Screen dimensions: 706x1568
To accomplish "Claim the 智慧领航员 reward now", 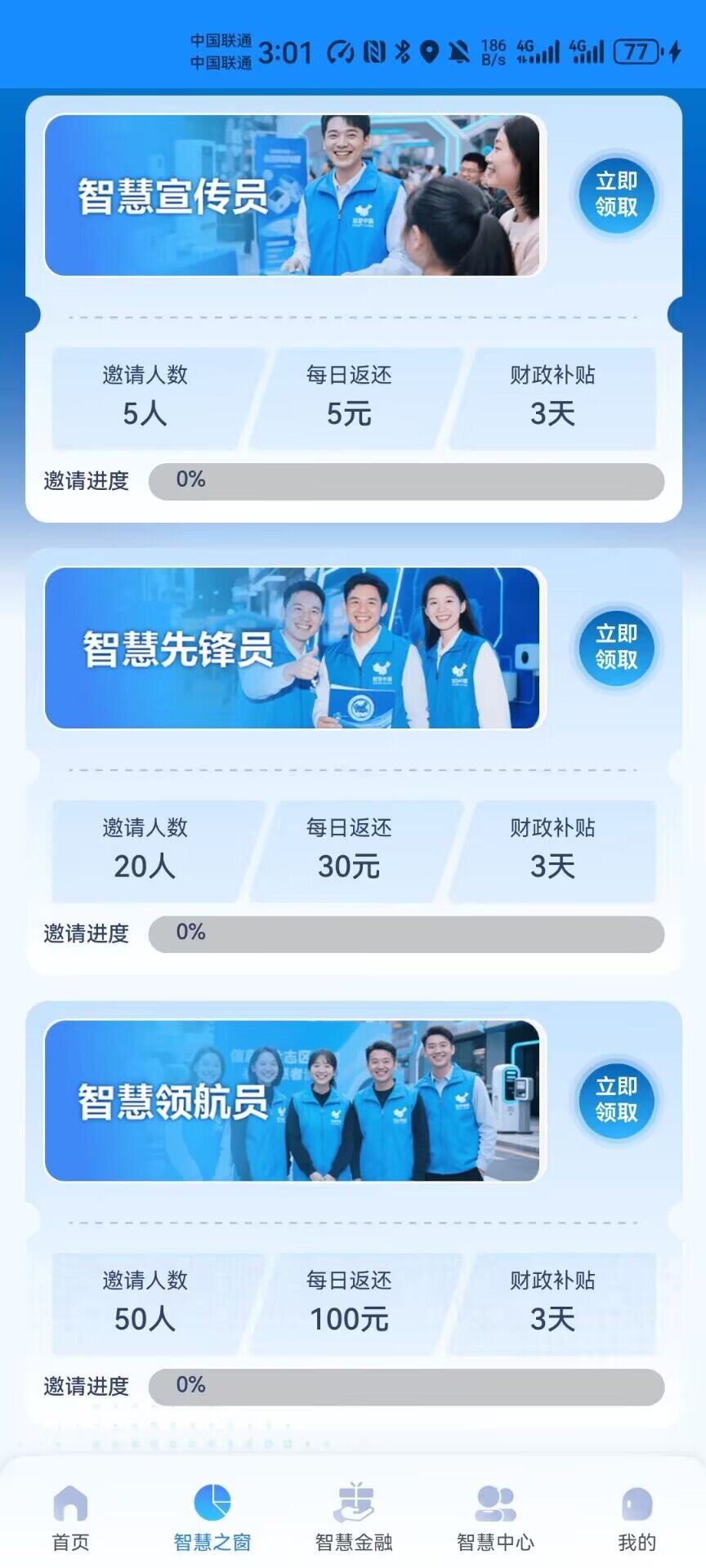I will 616,1099.
